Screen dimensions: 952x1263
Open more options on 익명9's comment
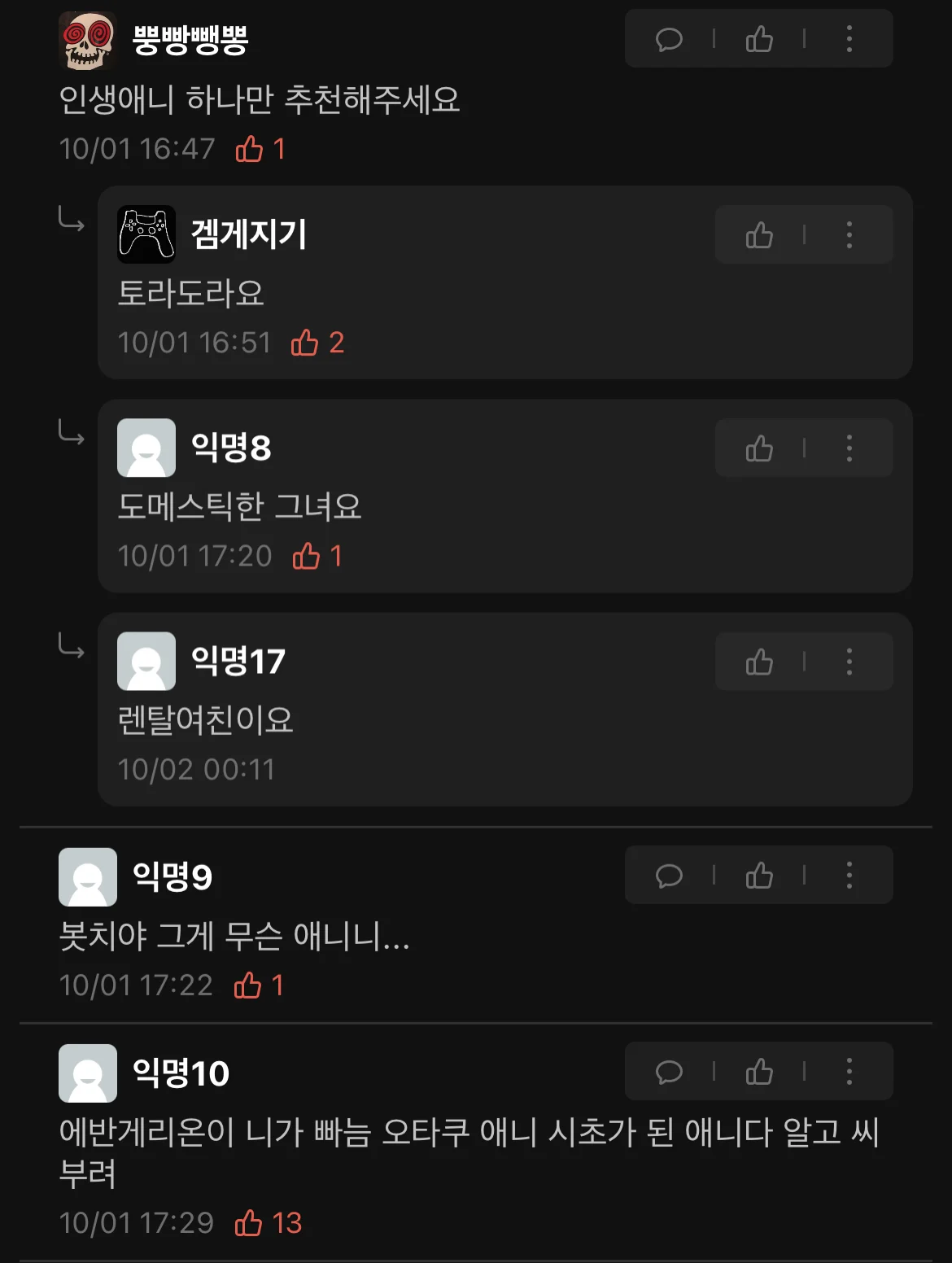pyautogui.click(x=849, y=876)
